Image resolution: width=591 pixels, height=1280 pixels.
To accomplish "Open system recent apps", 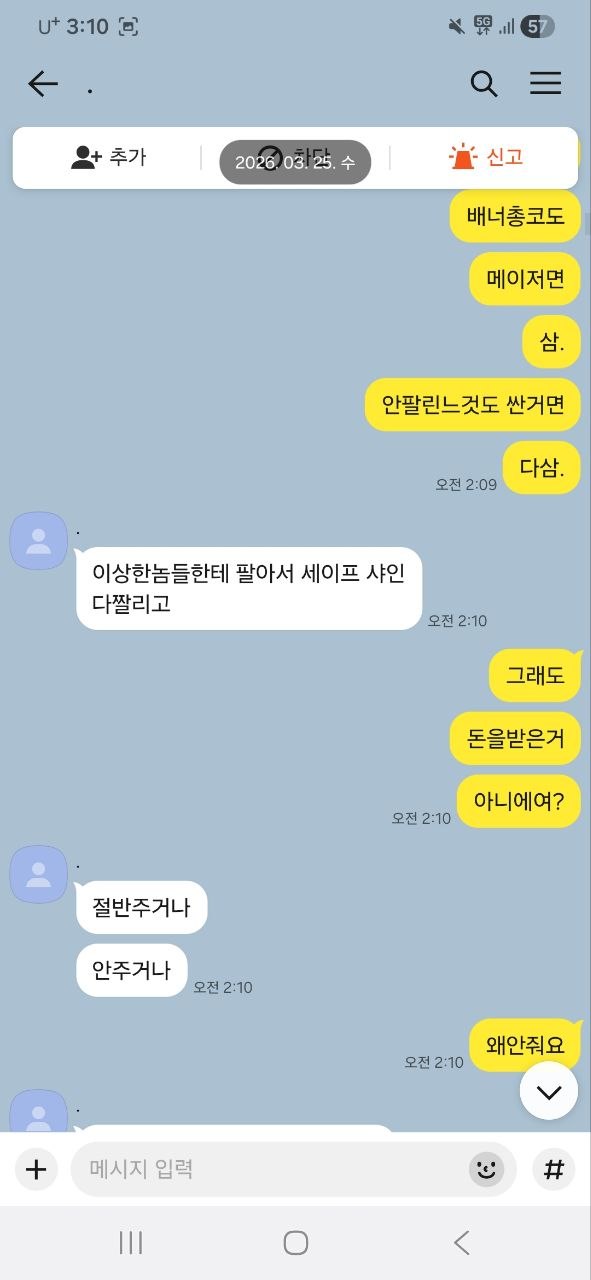I will click(x=131, y=1242).
